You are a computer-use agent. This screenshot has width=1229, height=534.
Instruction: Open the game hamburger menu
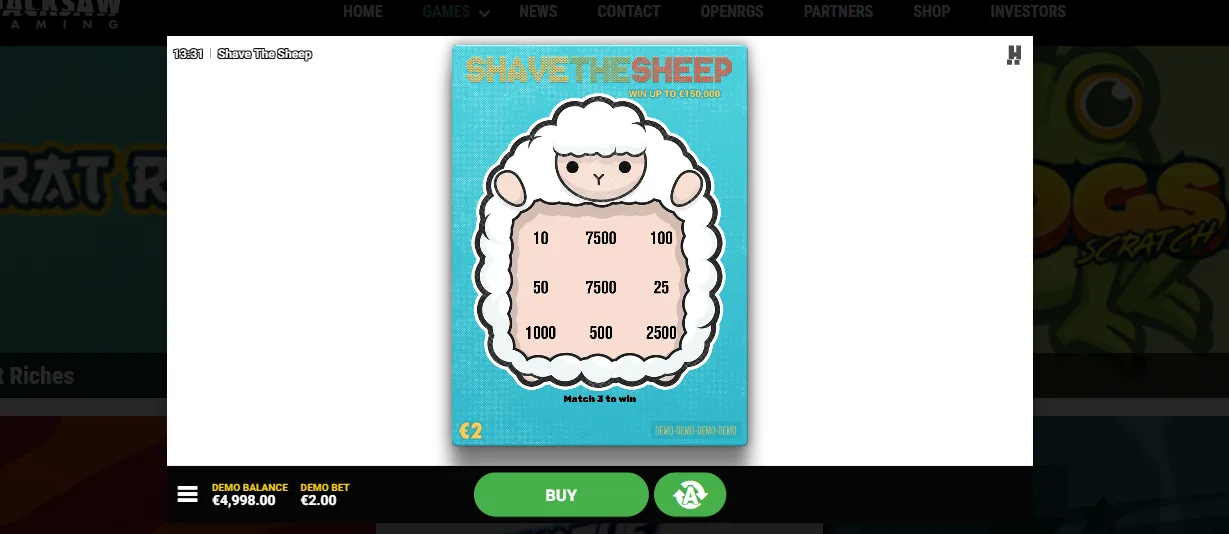click(x=187, y=494)
